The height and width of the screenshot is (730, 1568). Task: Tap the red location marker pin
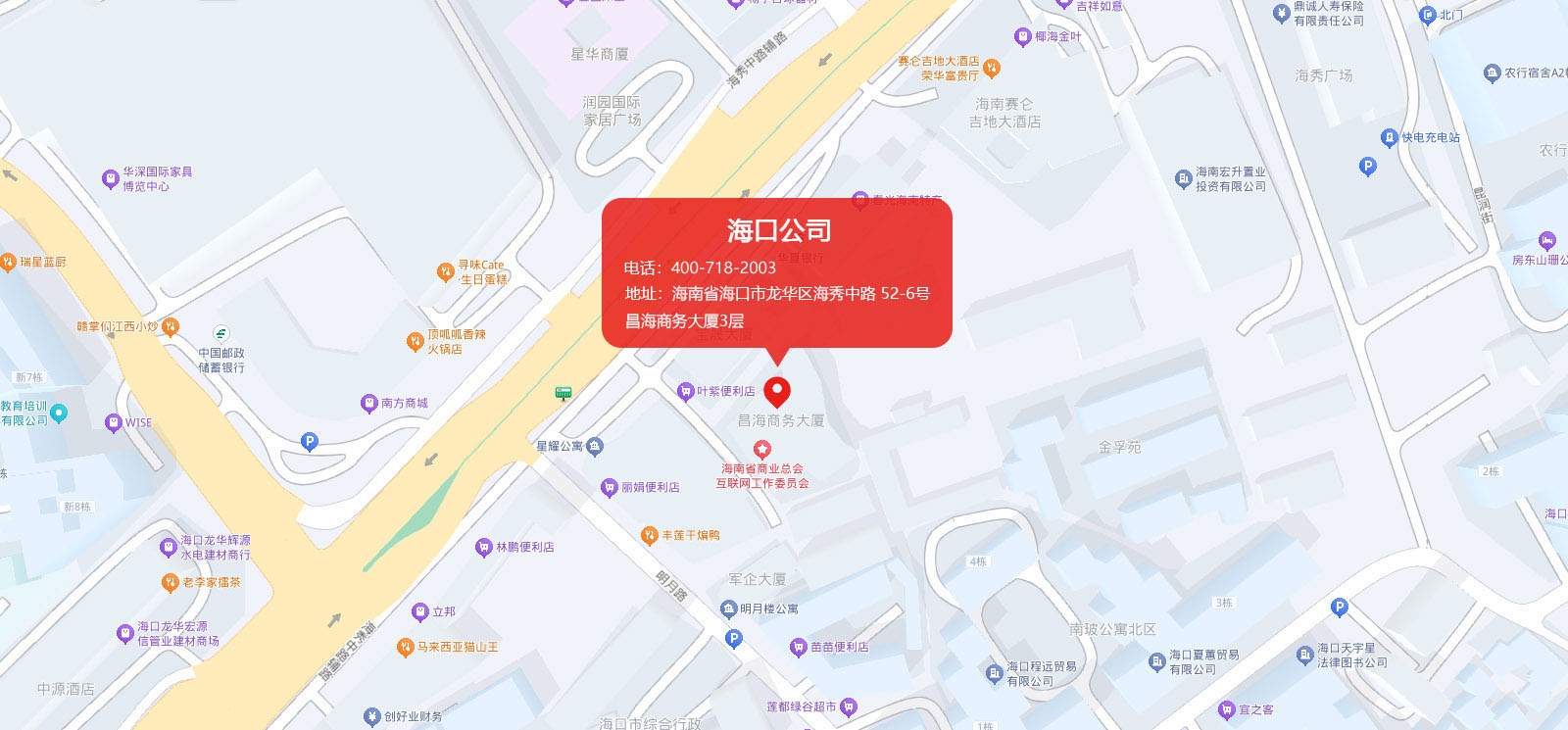coord(777,391)
